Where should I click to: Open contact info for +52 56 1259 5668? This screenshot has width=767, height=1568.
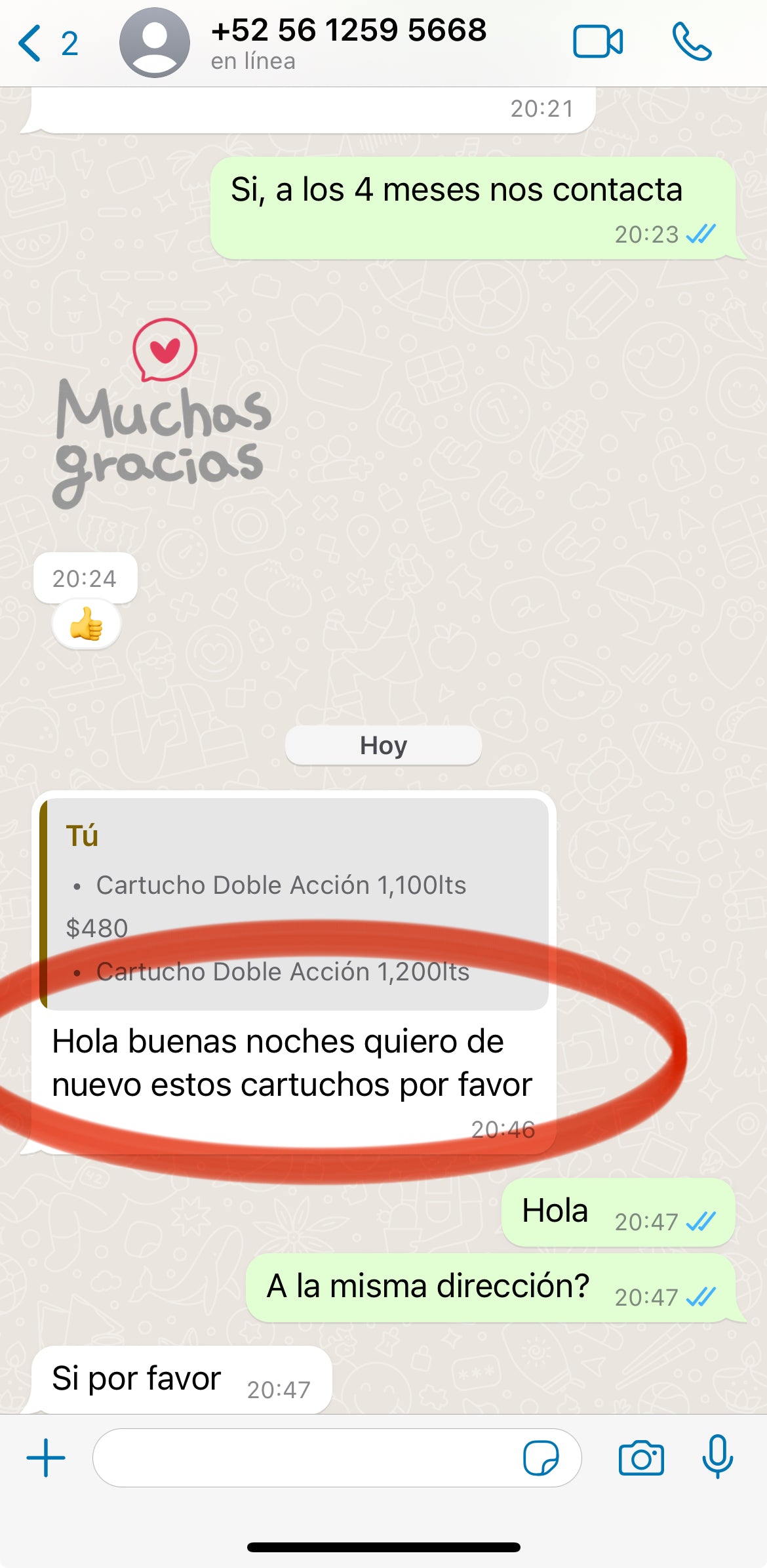coord(347,42)
